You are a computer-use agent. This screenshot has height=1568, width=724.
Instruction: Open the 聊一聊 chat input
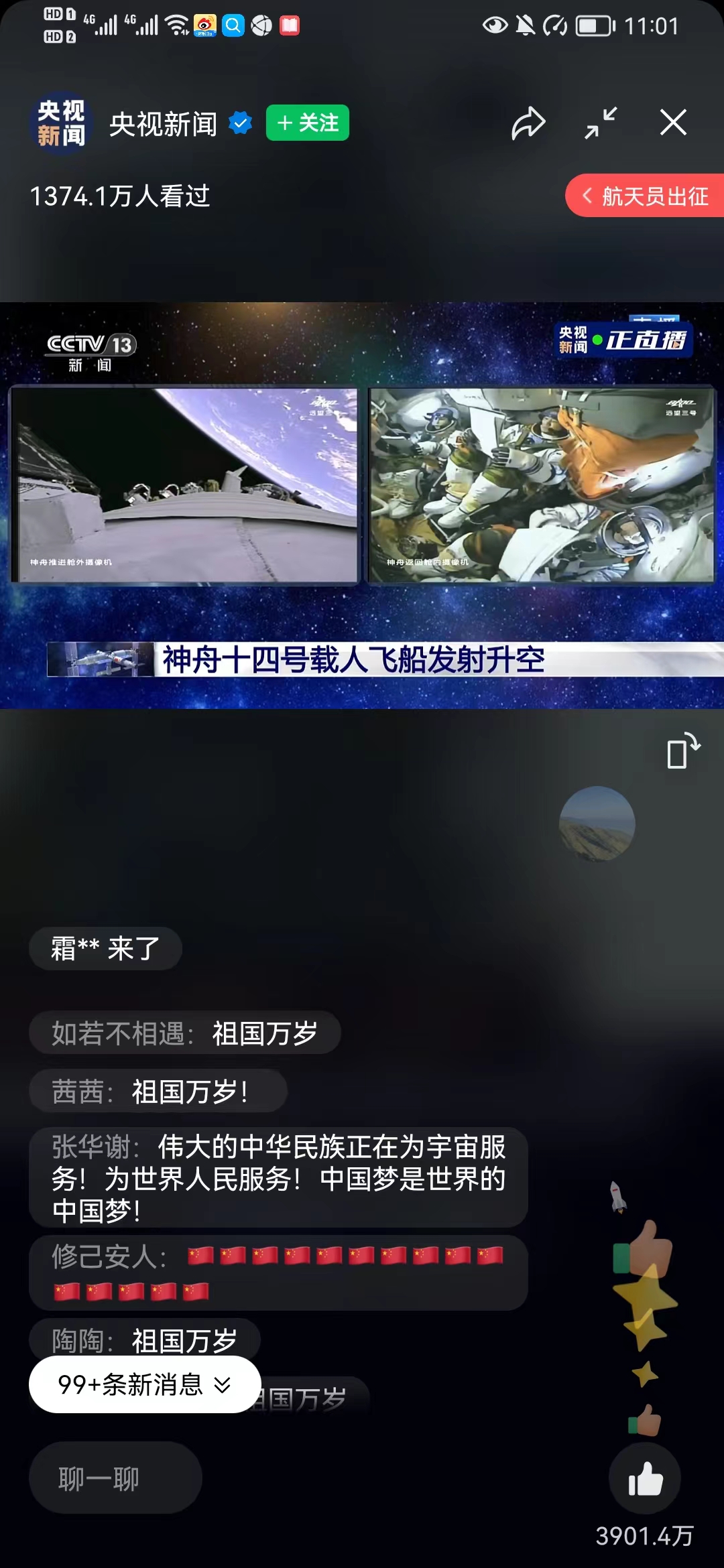pos(115,1478)
